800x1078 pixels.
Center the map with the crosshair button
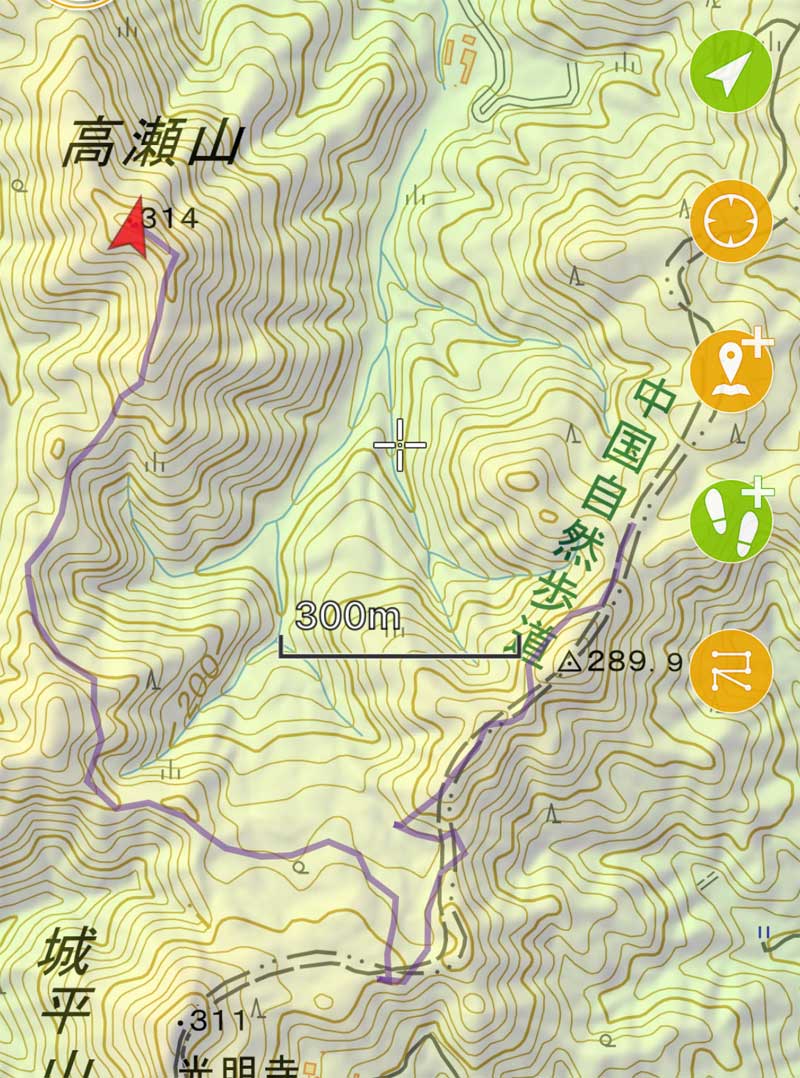pyautogui.click(x=731, y=221)
